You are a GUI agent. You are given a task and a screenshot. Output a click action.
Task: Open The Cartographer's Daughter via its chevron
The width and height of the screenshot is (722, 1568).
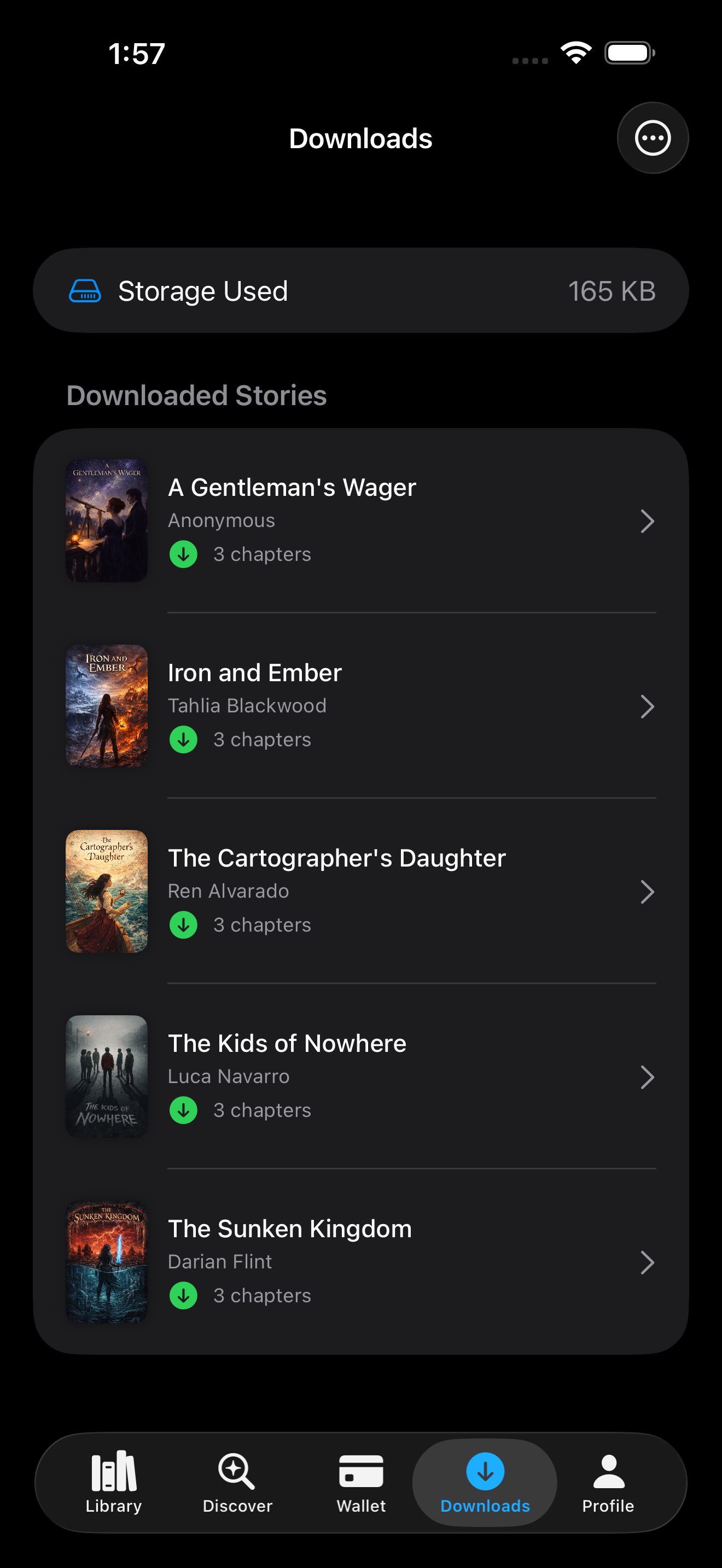(x=647, y=891)
